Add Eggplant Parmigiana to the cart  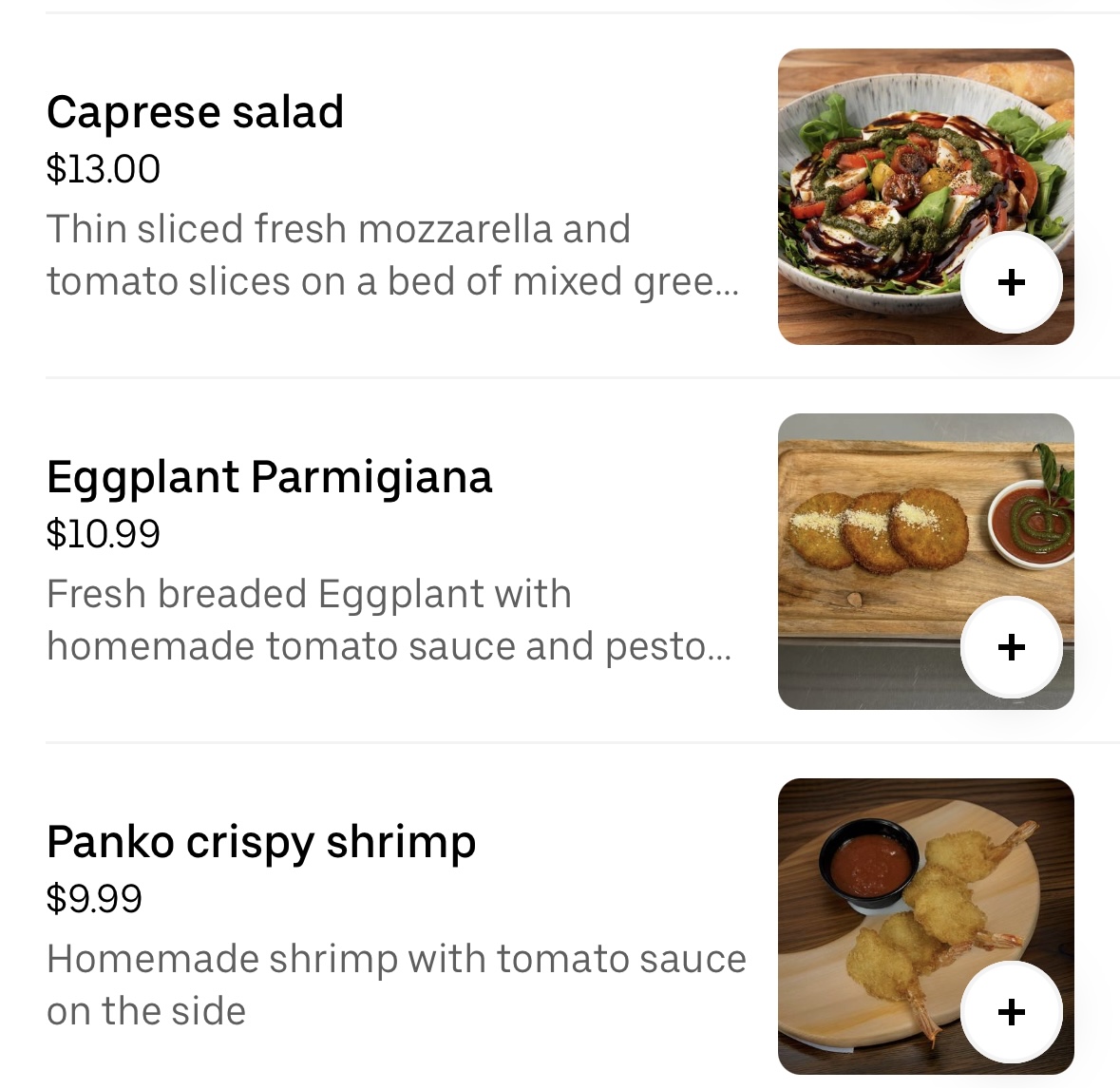coord(1011,647)
